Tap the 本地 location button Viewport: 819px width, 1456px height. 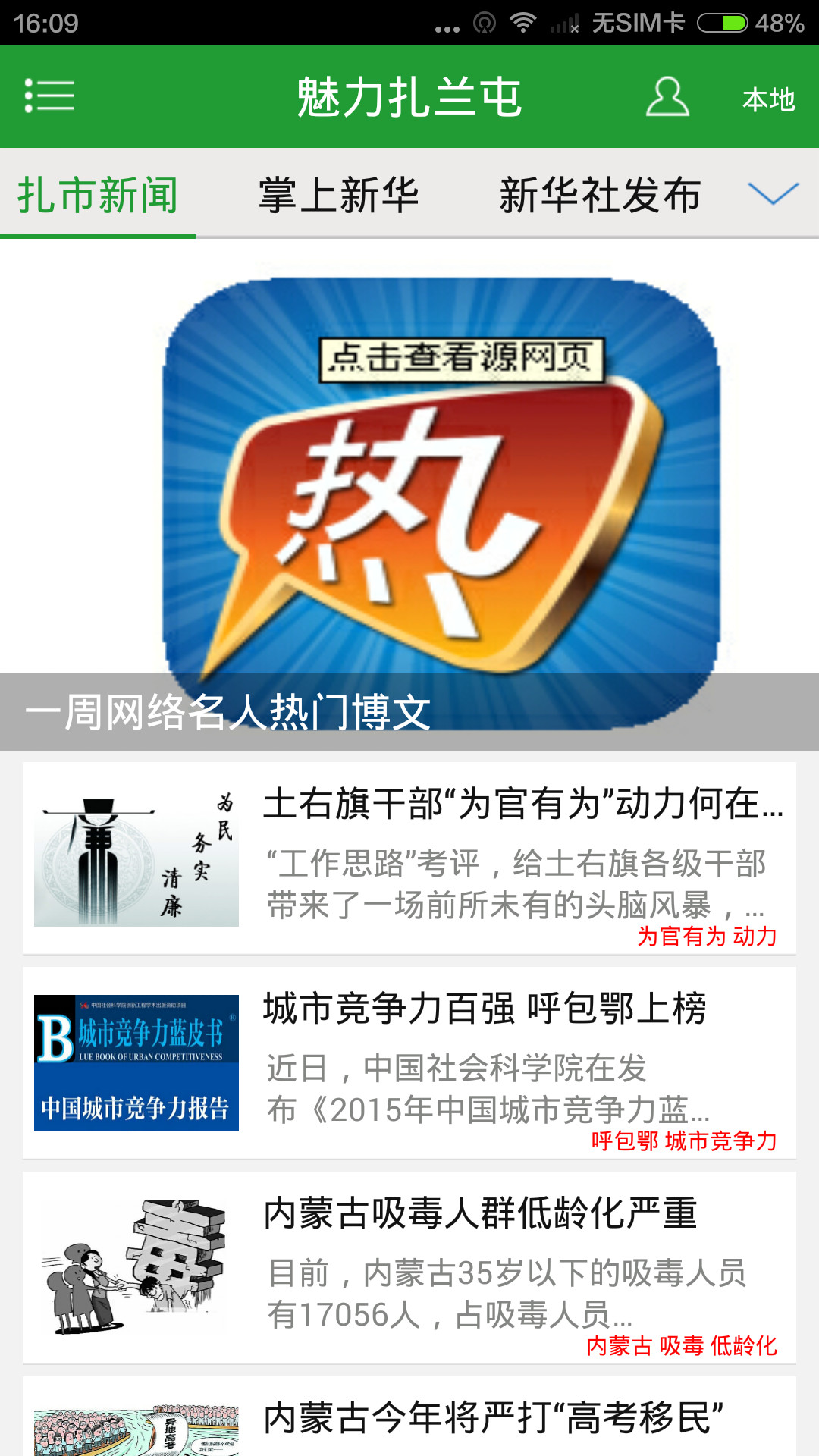[770, 99]
